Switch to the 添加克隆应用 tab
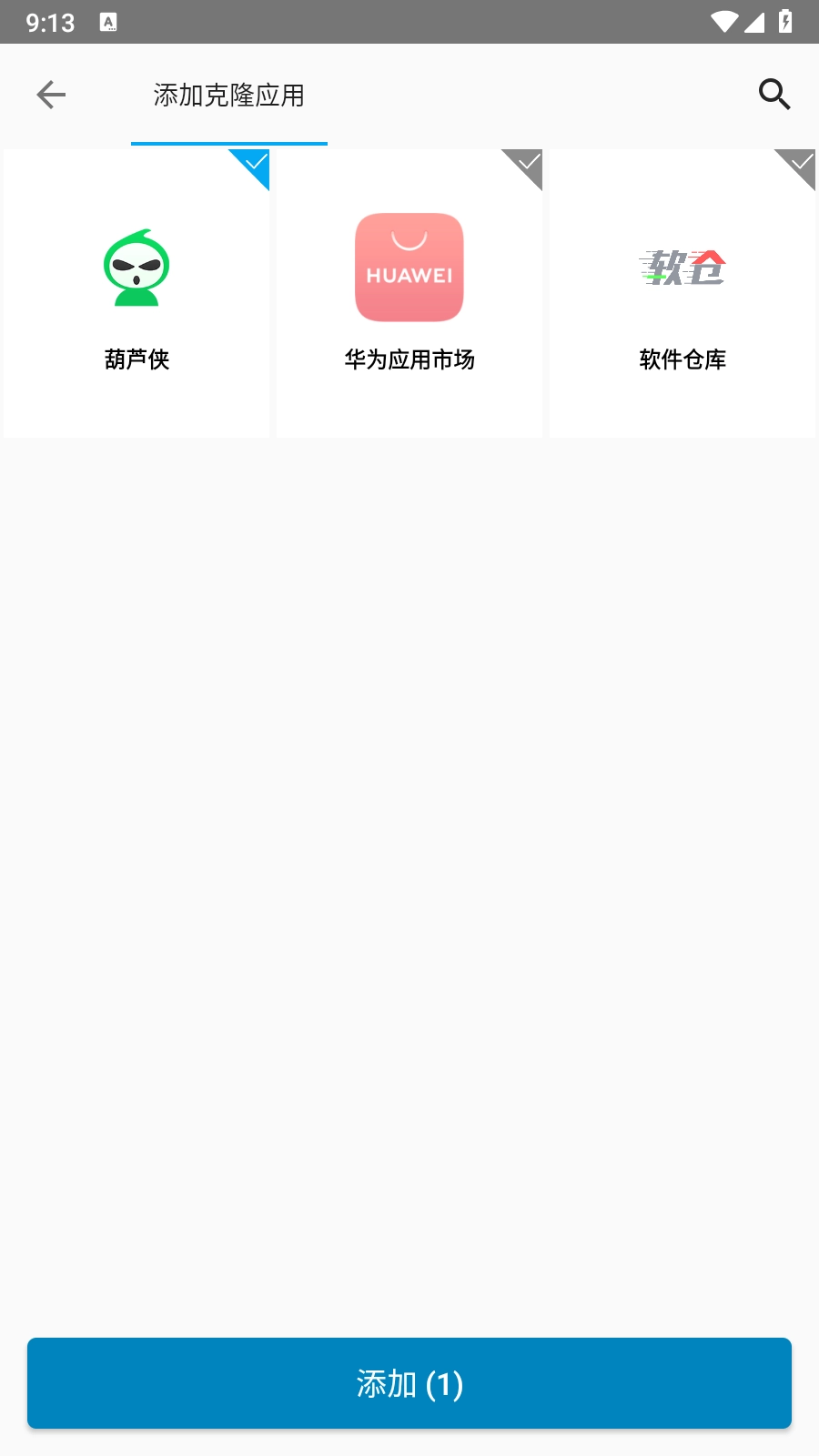Viewport: 819px width, 1456px height. tap(228, 96)
